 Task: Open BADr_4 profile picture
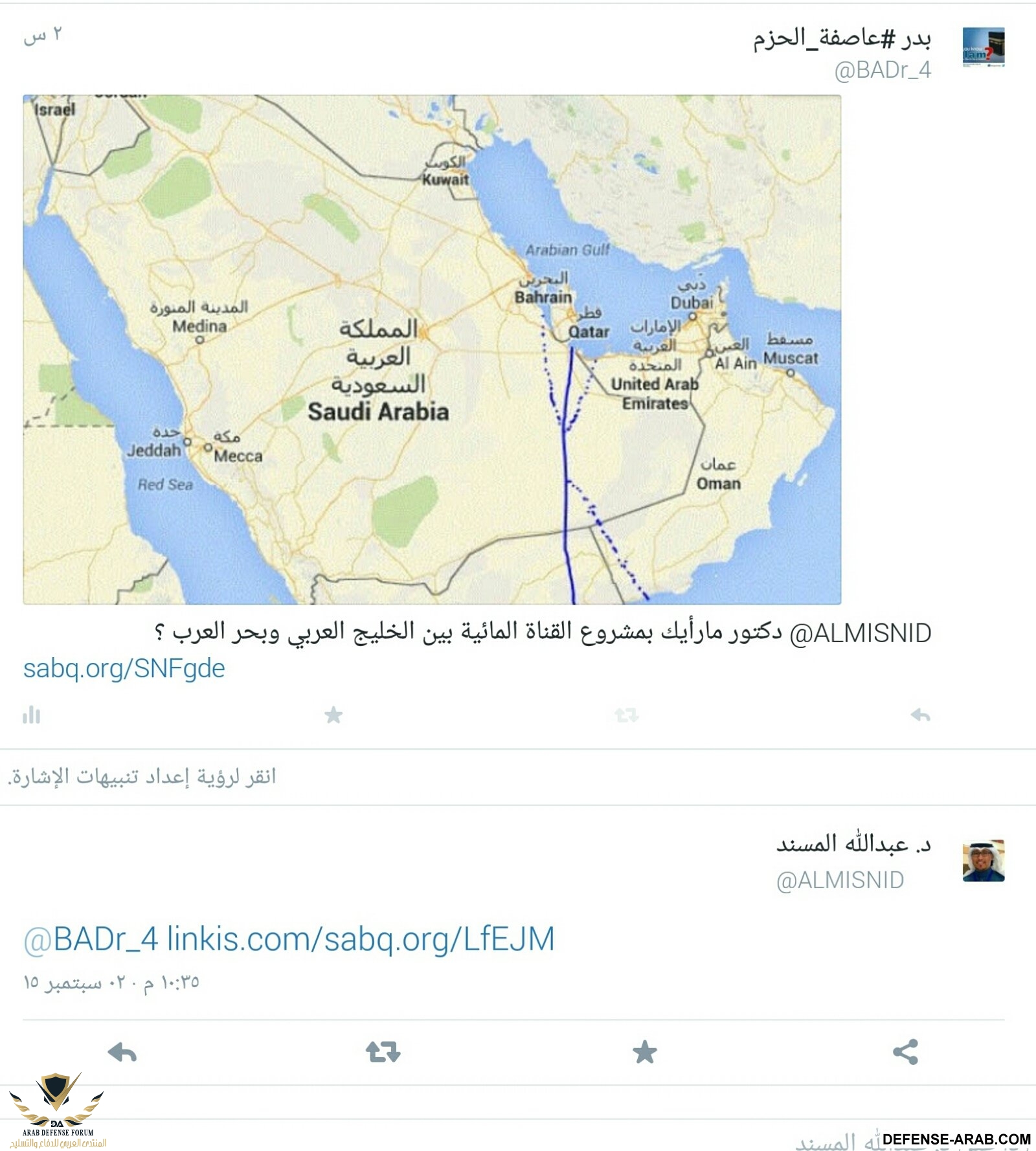(x=983, y=47)
